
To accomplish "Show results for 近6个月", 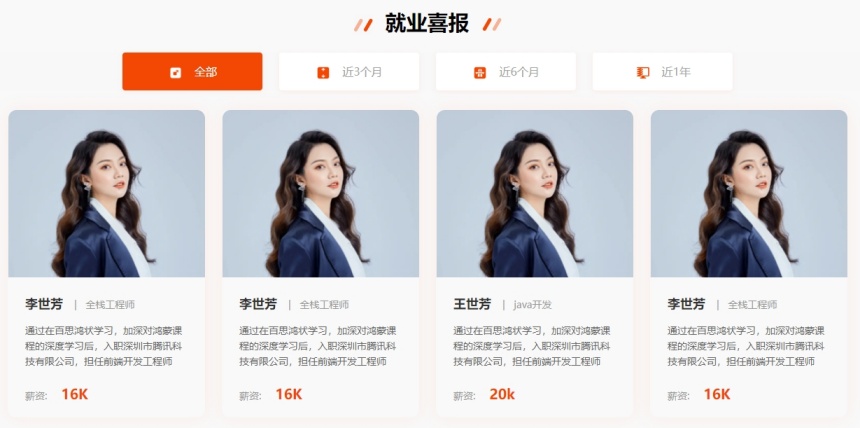I will (x=506, y=72).
